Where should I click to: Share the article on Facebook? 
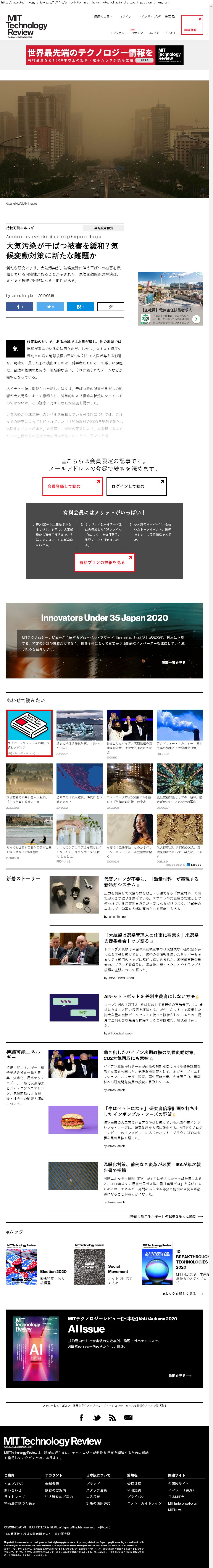click(x=19, y=307)
